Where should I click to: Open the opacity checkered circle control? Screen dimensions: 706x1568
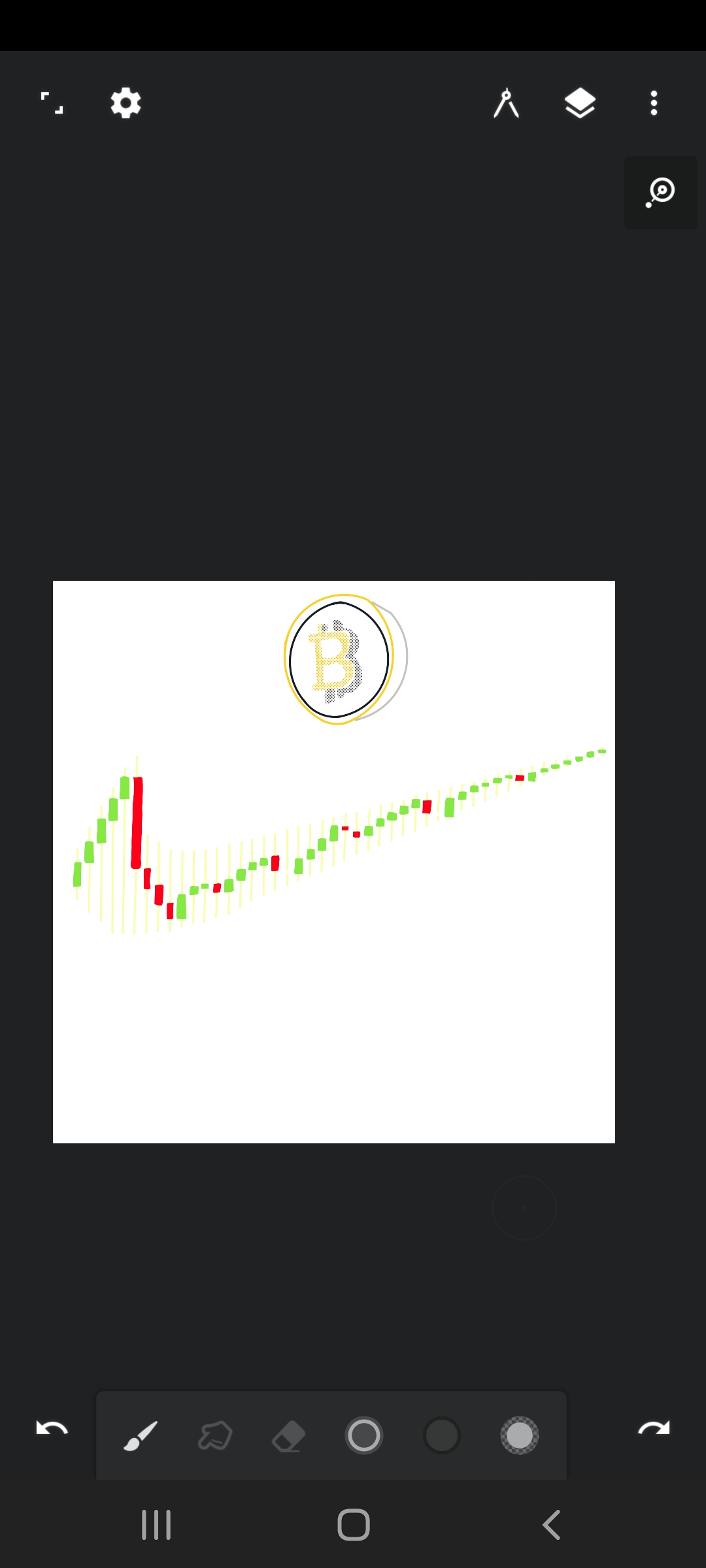[520, 1435]
